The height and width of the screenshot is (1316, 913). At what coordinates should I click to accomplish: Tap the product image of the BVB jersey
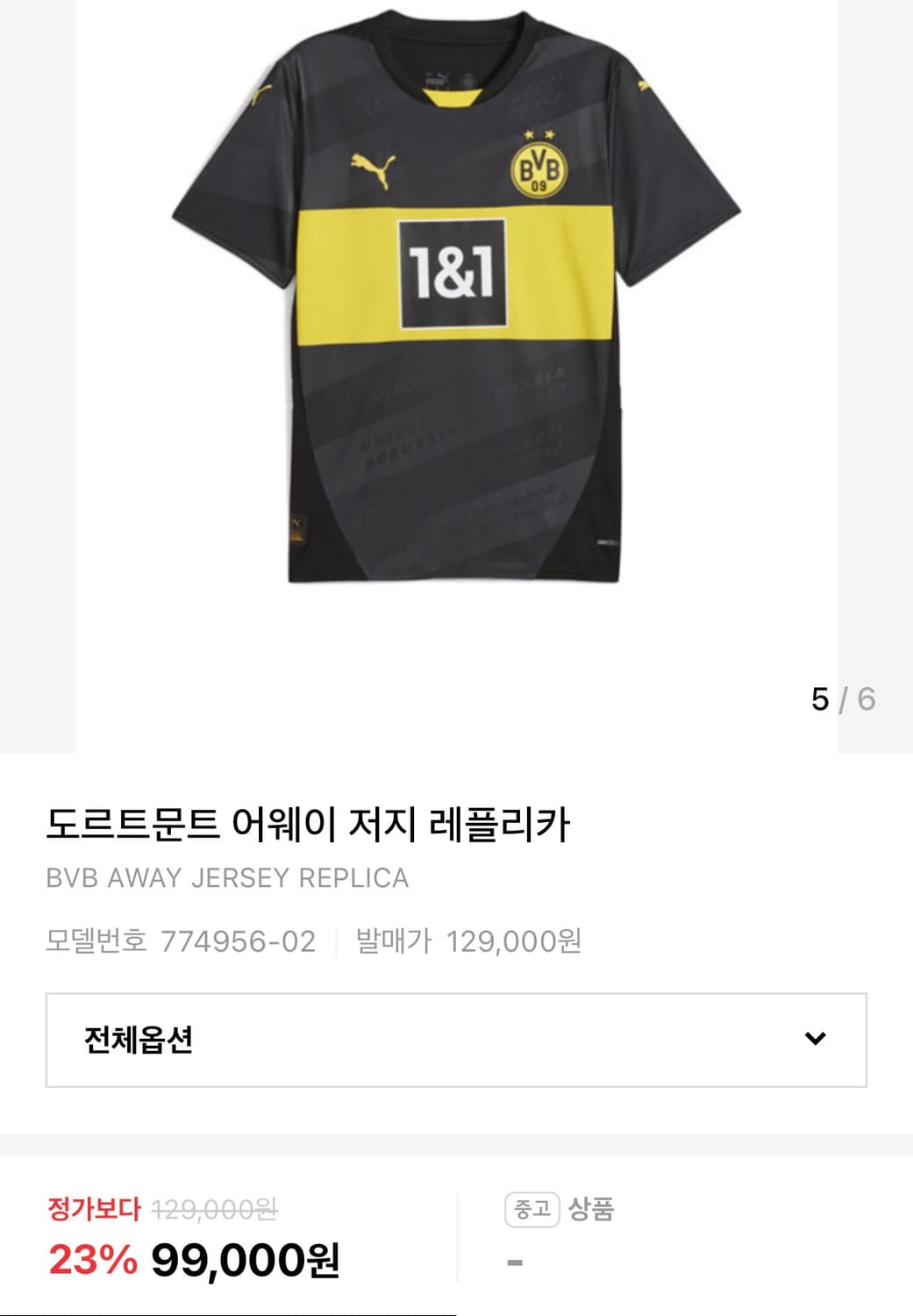[x=456, y=307]
